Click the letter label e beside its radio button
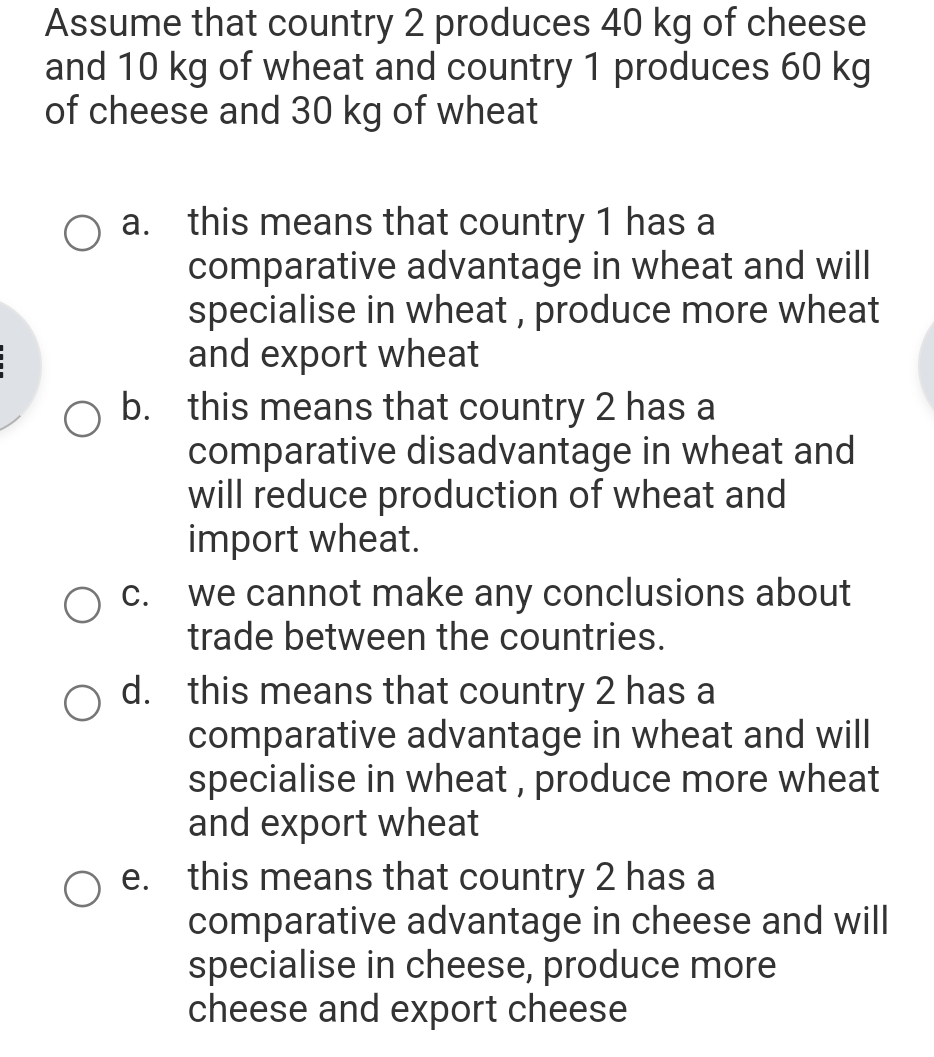The image size is (934, 1057). point(133,877)
